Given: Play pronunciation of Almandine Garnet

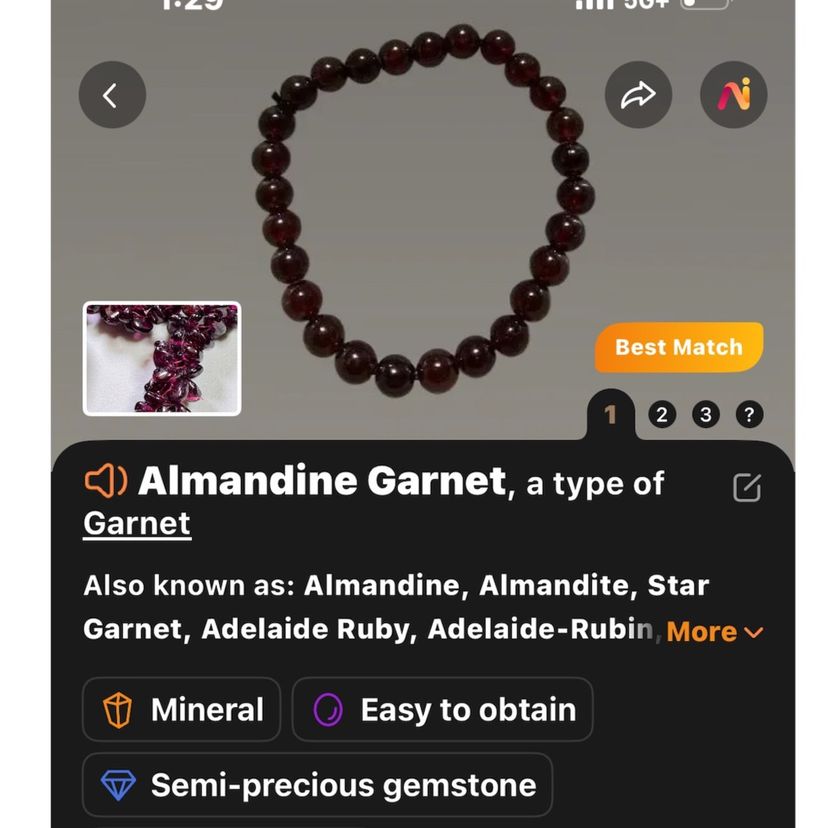Looking at the screenshot, I should coord(105,482).
